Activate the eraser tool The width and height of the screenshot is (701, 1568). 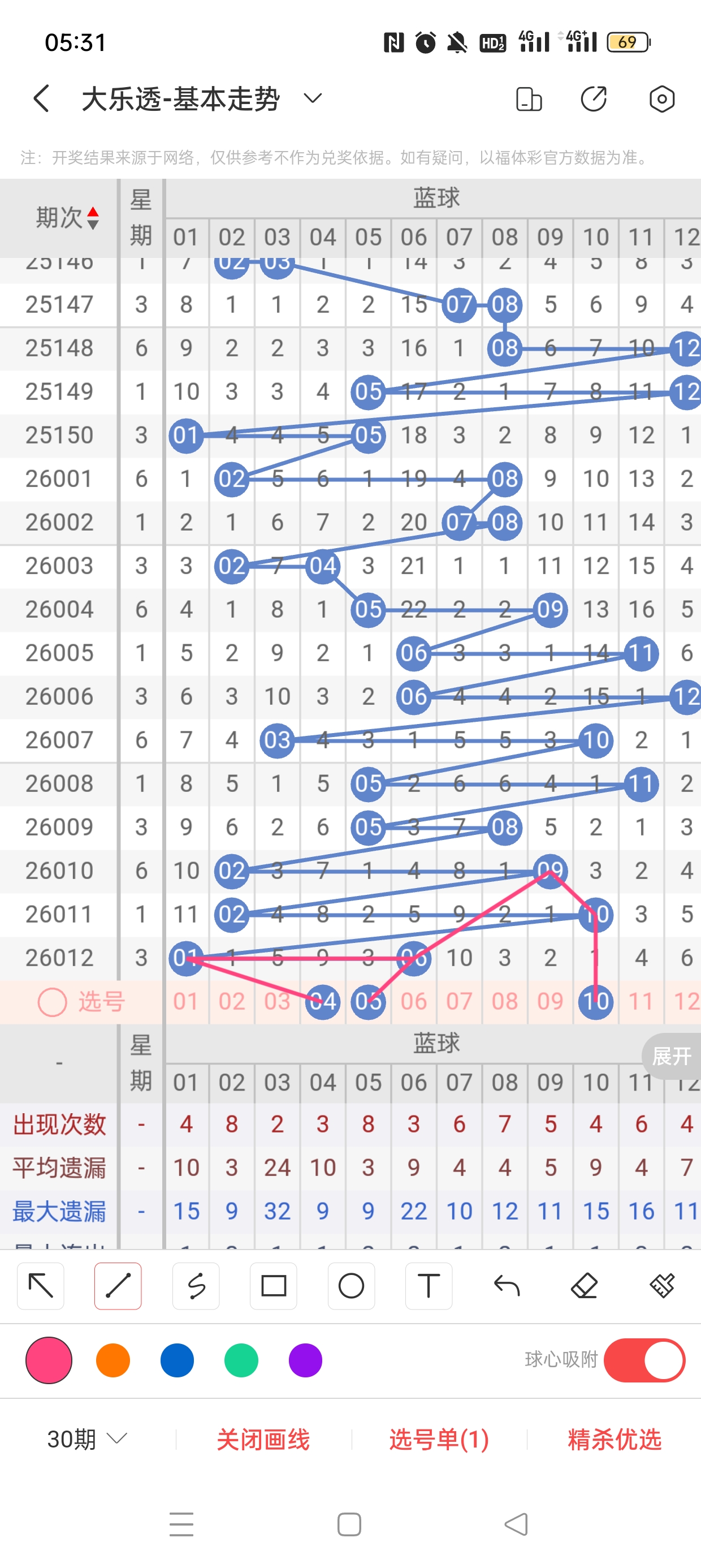[x=584, y=1286]
